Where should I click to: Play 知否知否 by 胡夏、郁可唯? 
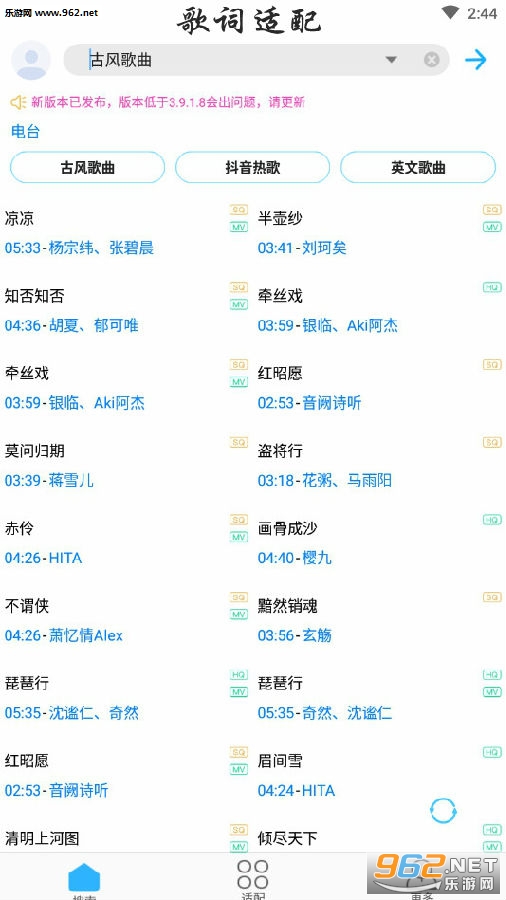click(x=126, y=311)
